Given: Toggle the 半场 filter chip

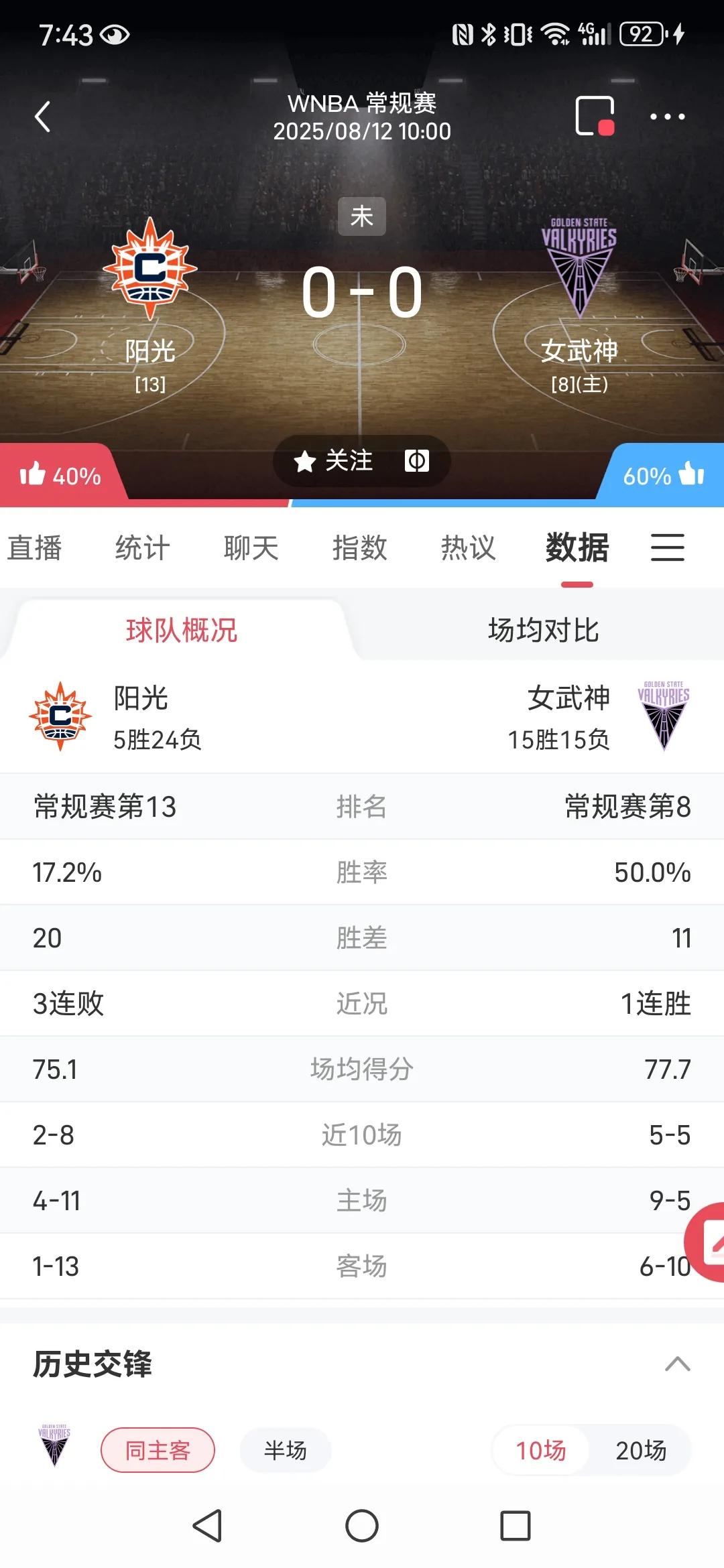Looking at the screenshot, I should (286, 1450).
